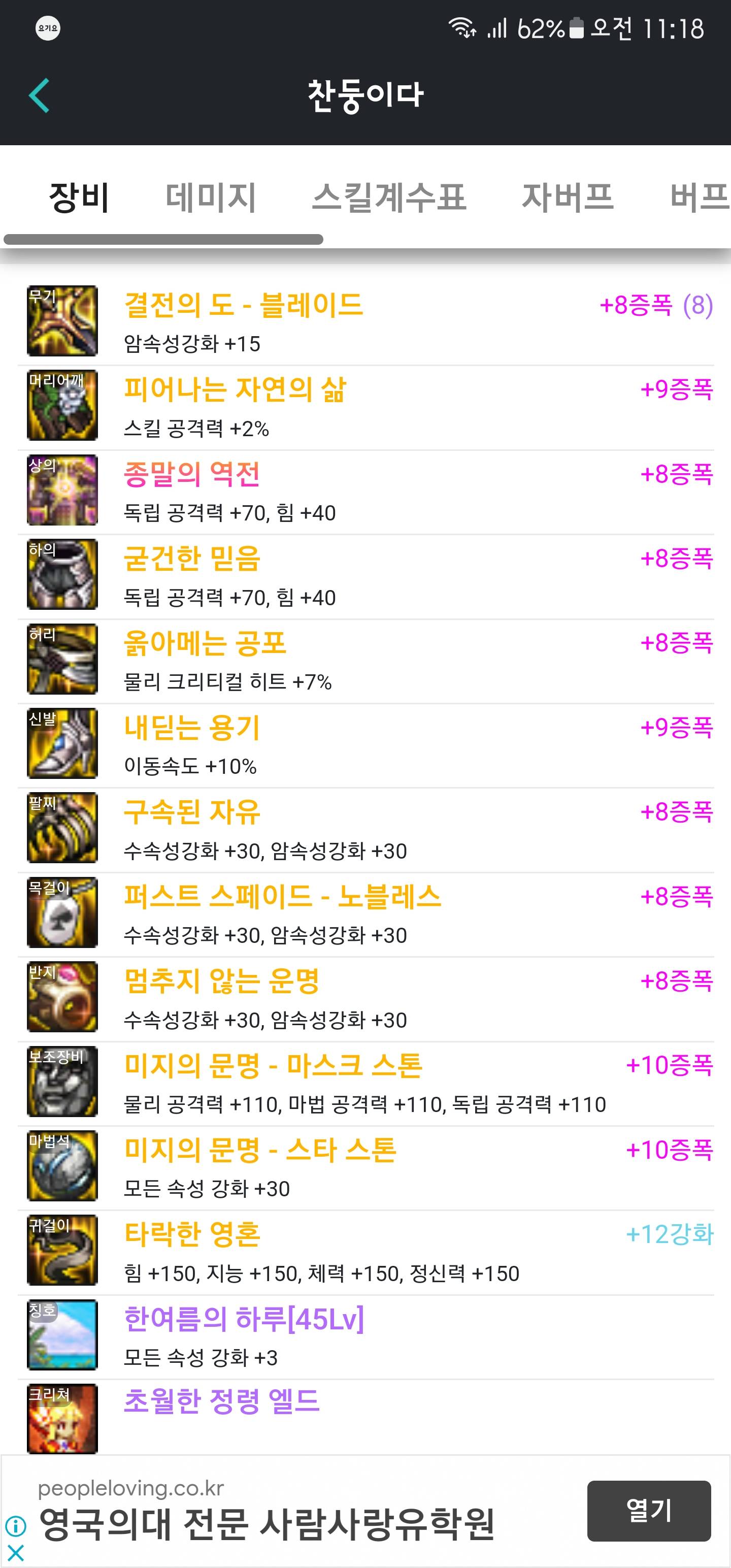Open title item 한여름의 하루[45Lv]
Image resolution: width=731 pixels, height=1568 pixels.
(x=244, y=1320)
